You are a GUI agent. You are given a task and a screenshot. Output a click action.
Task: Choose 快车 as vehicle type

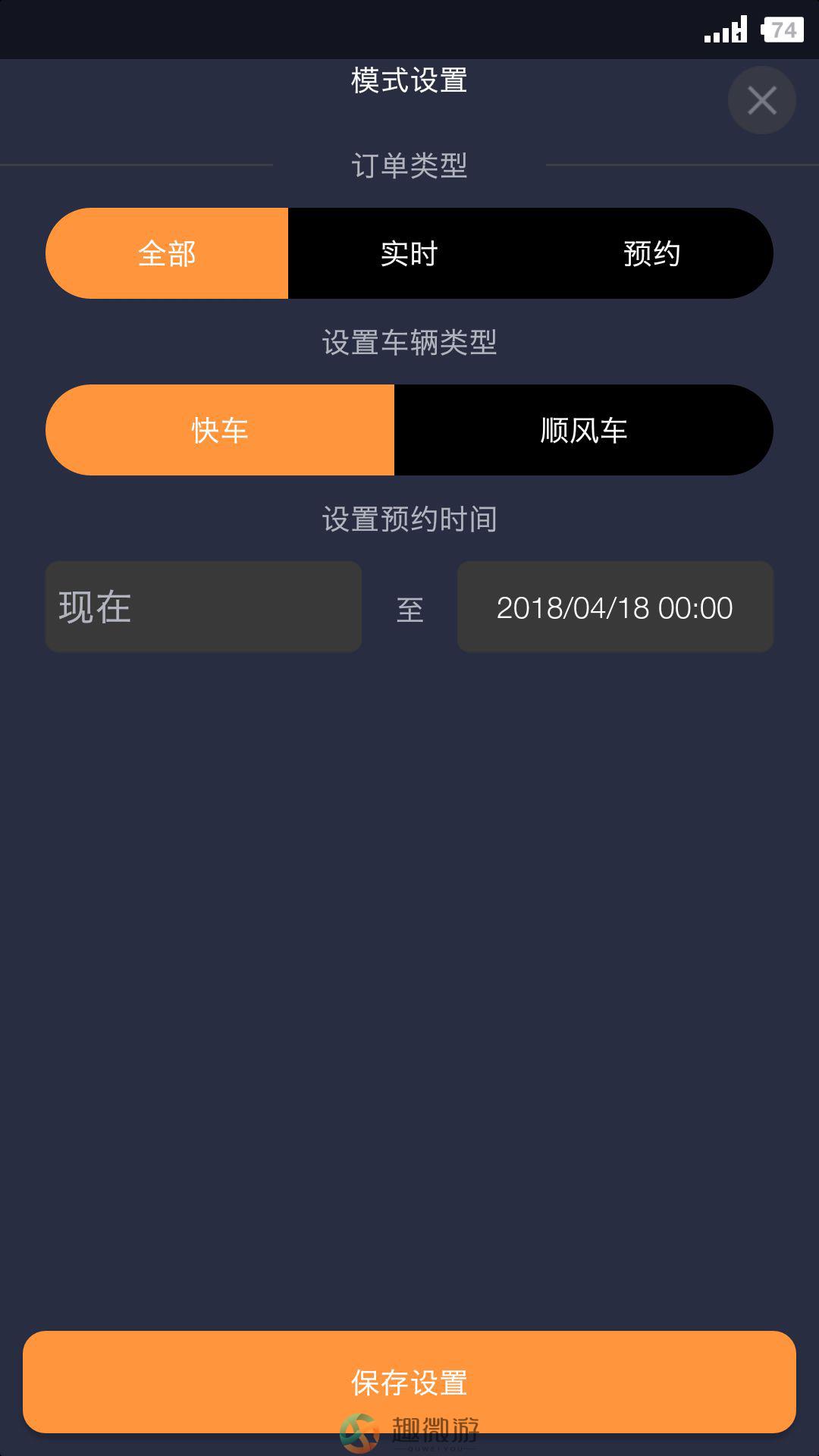point(220,430)
